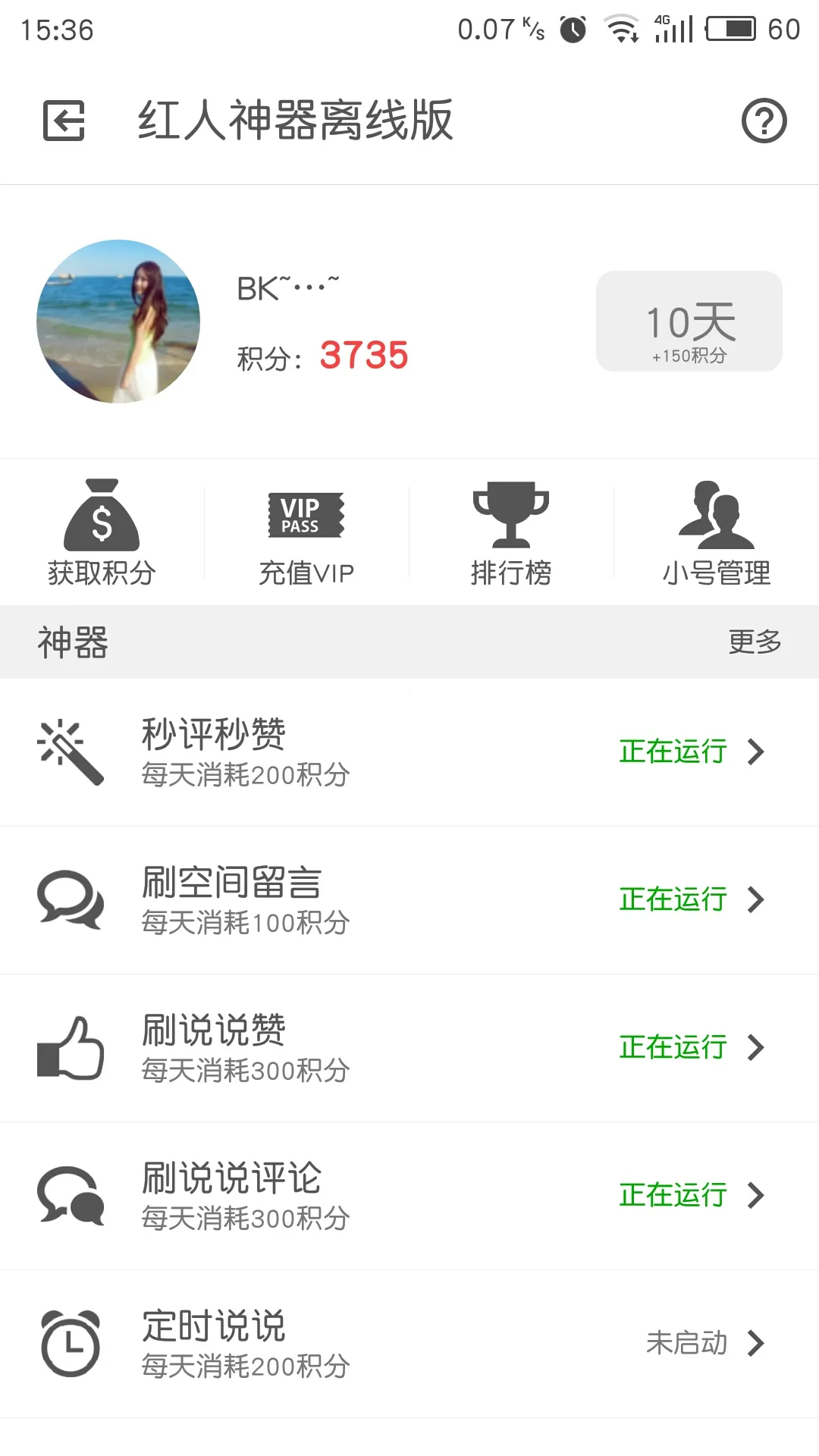The height and width of the screenshot is (1456, 819).
Task: Expand the 刷空间留言 row chevron
Action: 755,900
